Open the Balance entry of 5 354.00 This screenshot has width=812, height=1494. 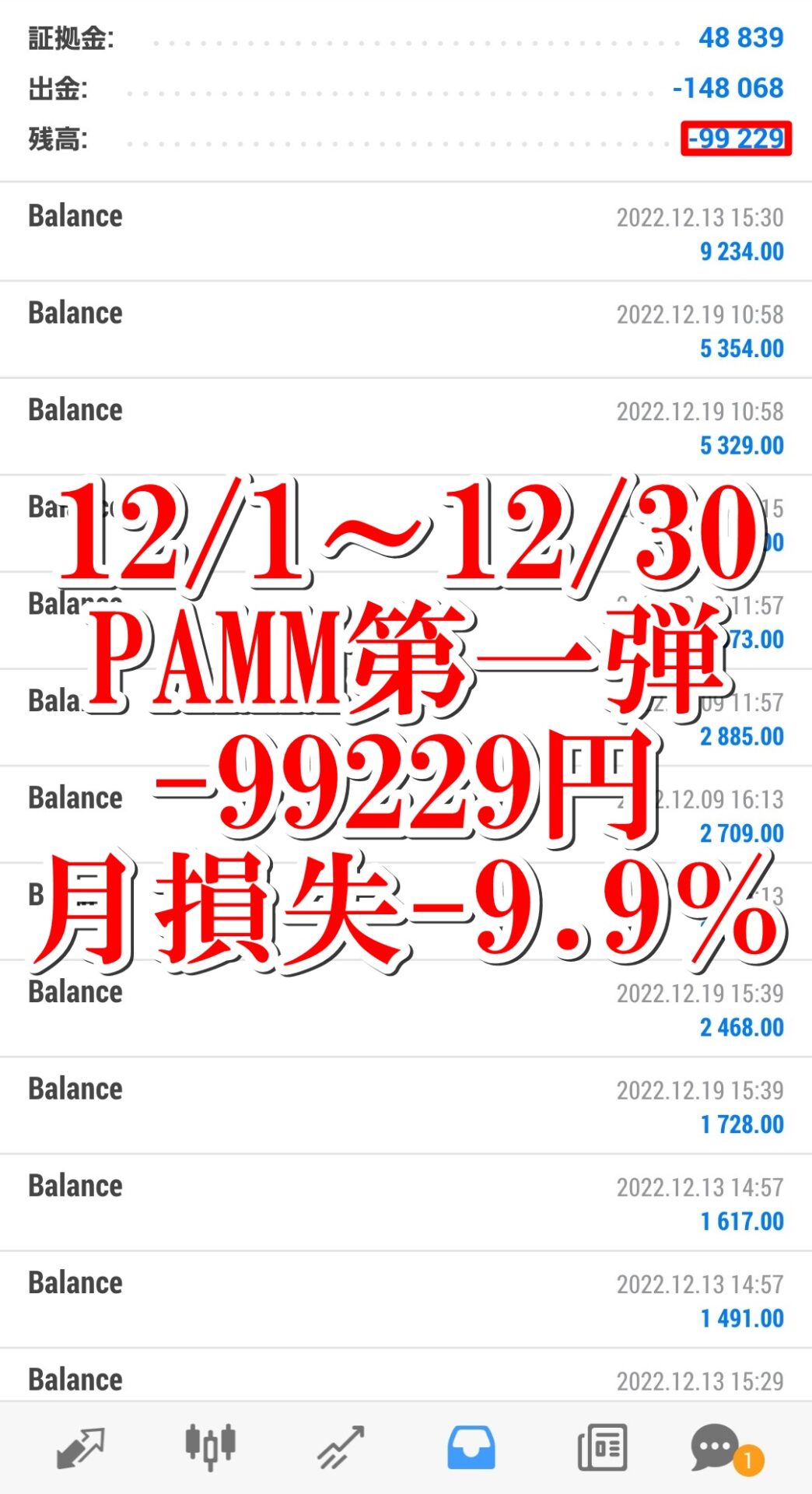[x=406, y=330]
